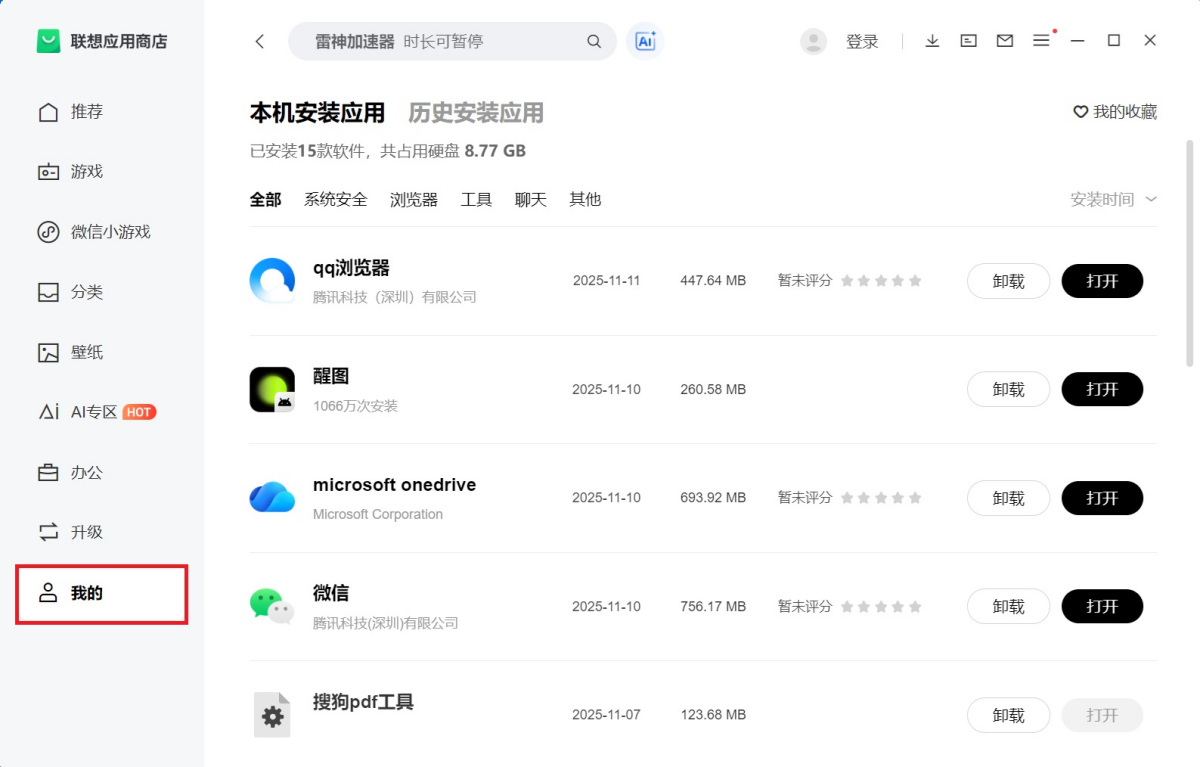Go to 游戏 in sidebar
This screenshot has width=1200, height=767.
click(87, 171)
